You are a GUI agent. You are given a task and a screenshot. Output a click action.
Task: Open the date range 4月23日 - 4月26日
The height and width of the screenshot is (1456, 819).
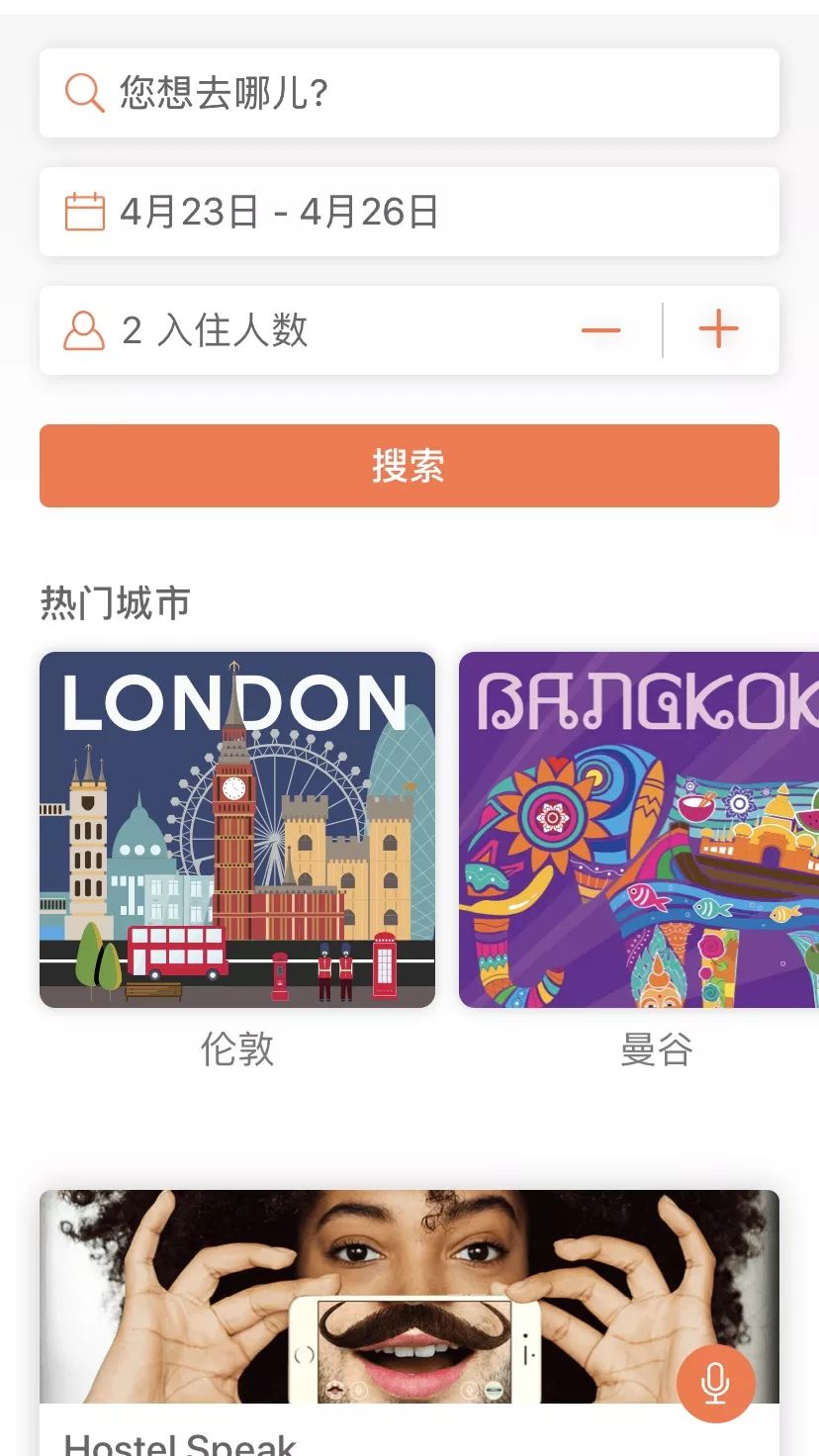[x=297, y=210]
